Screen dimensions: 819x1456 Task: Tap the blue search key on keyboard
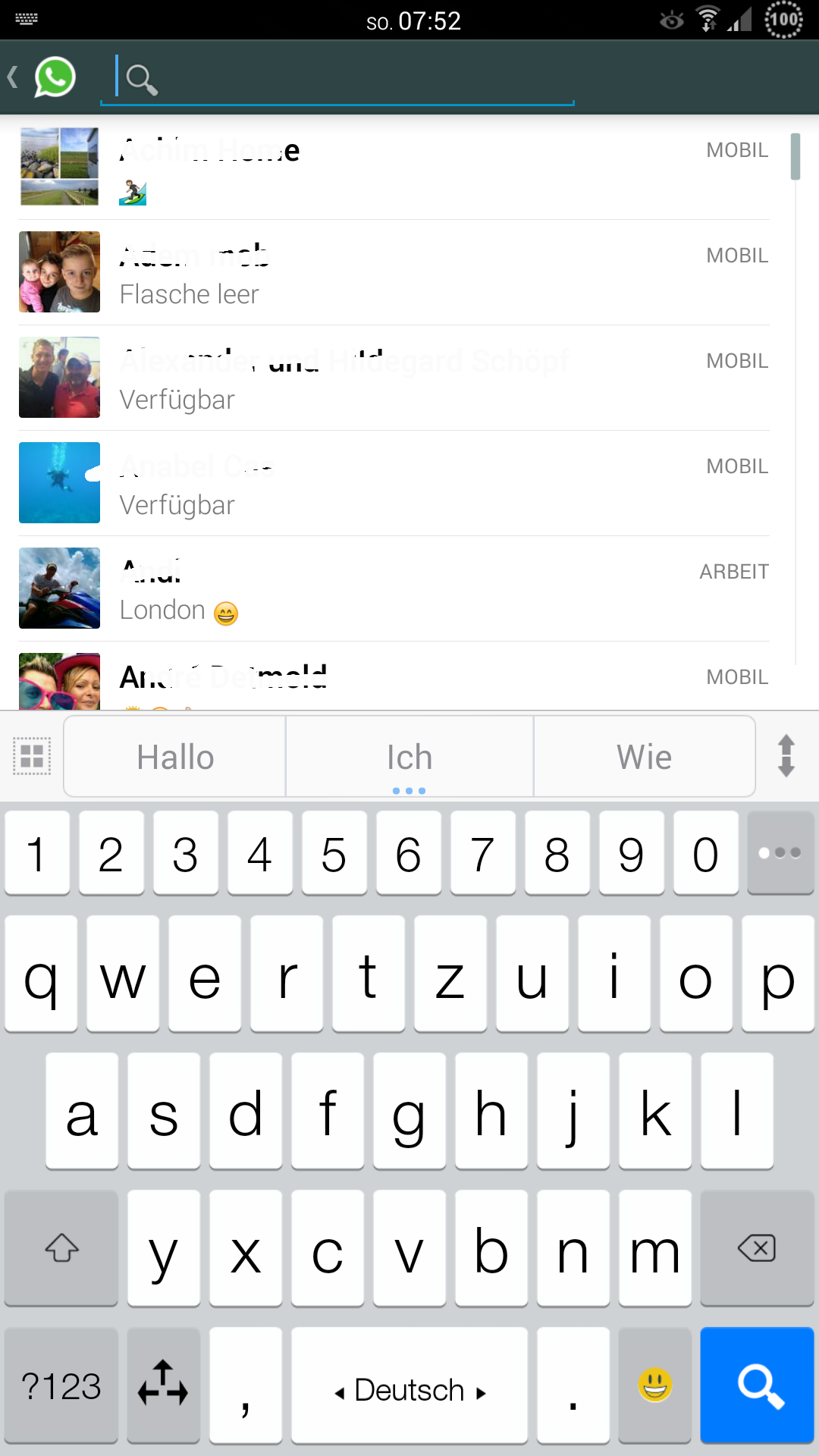click(757, 1385)
